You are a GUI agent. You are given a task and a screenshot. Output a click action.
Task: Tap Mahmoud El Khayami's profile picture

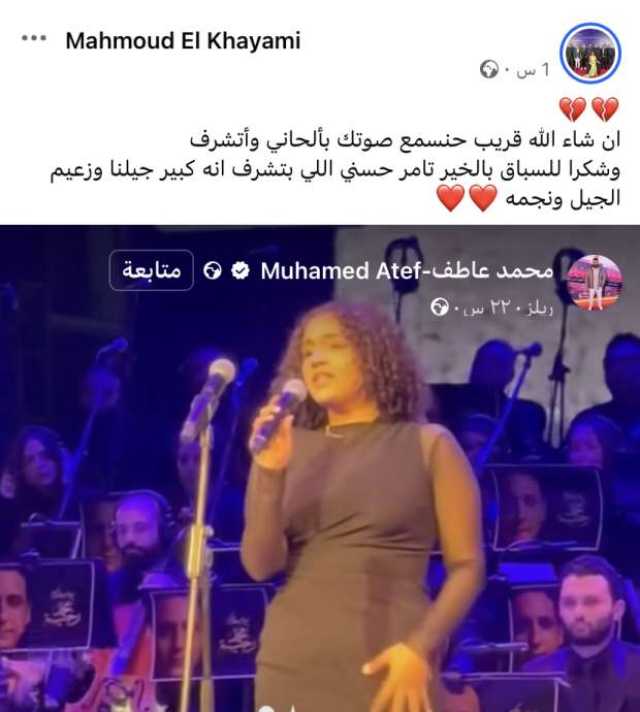(591, 52)
